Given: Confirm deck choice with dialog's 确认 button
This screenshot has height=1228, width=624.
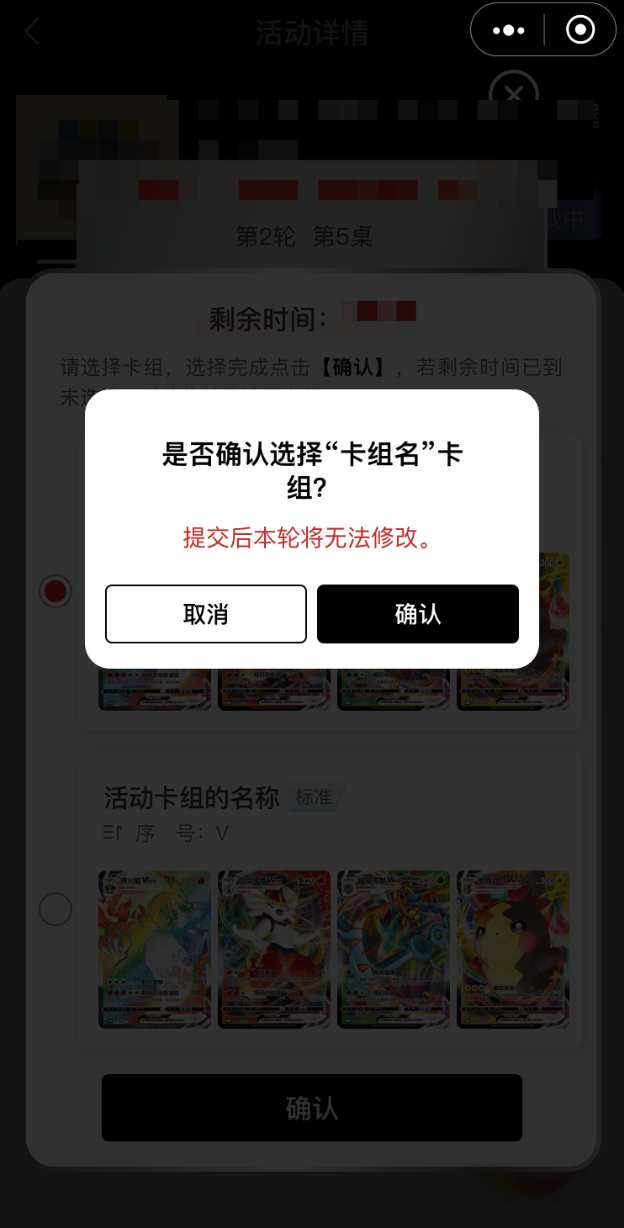Looking at the screenshot, I should (418, 614).
